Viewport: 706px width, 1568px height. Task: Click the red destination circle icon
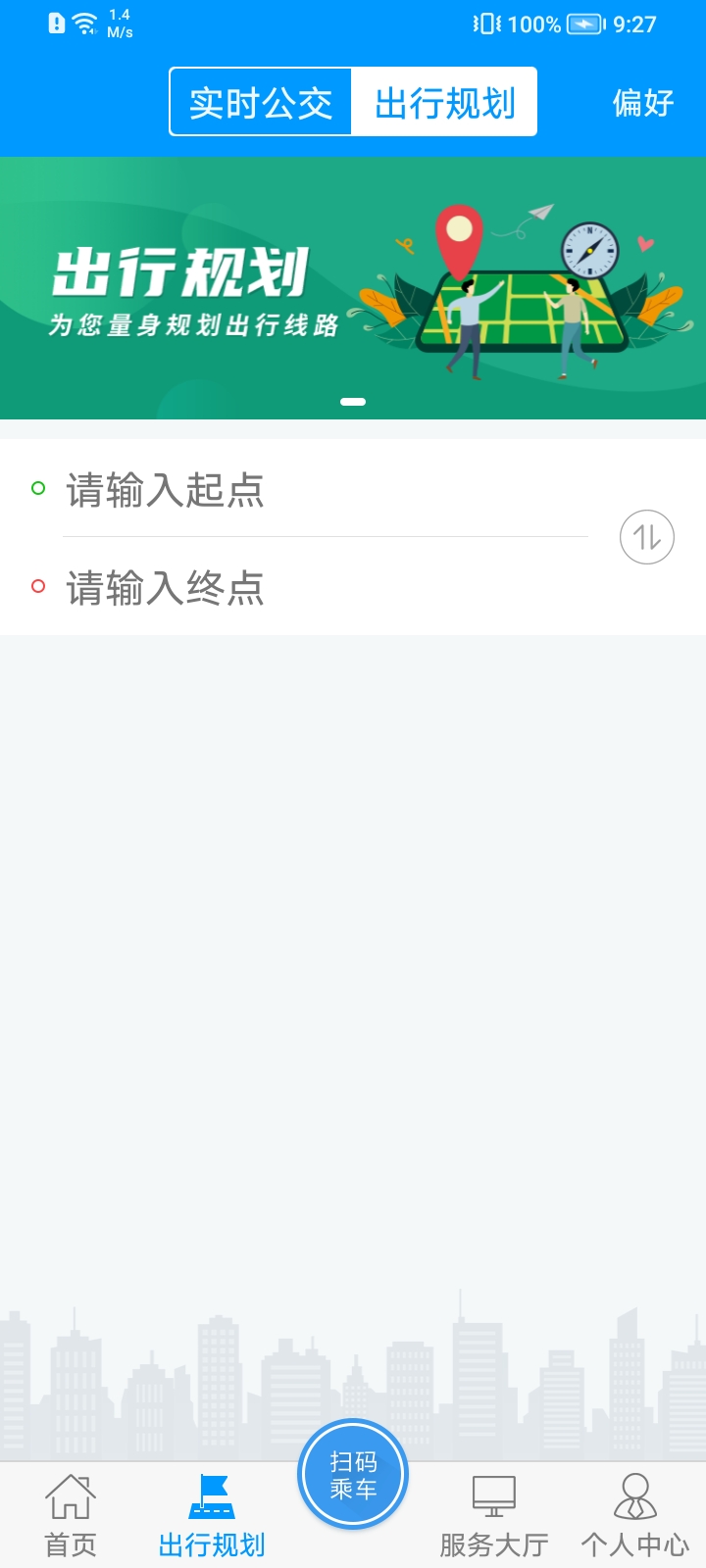click(39, 585)
